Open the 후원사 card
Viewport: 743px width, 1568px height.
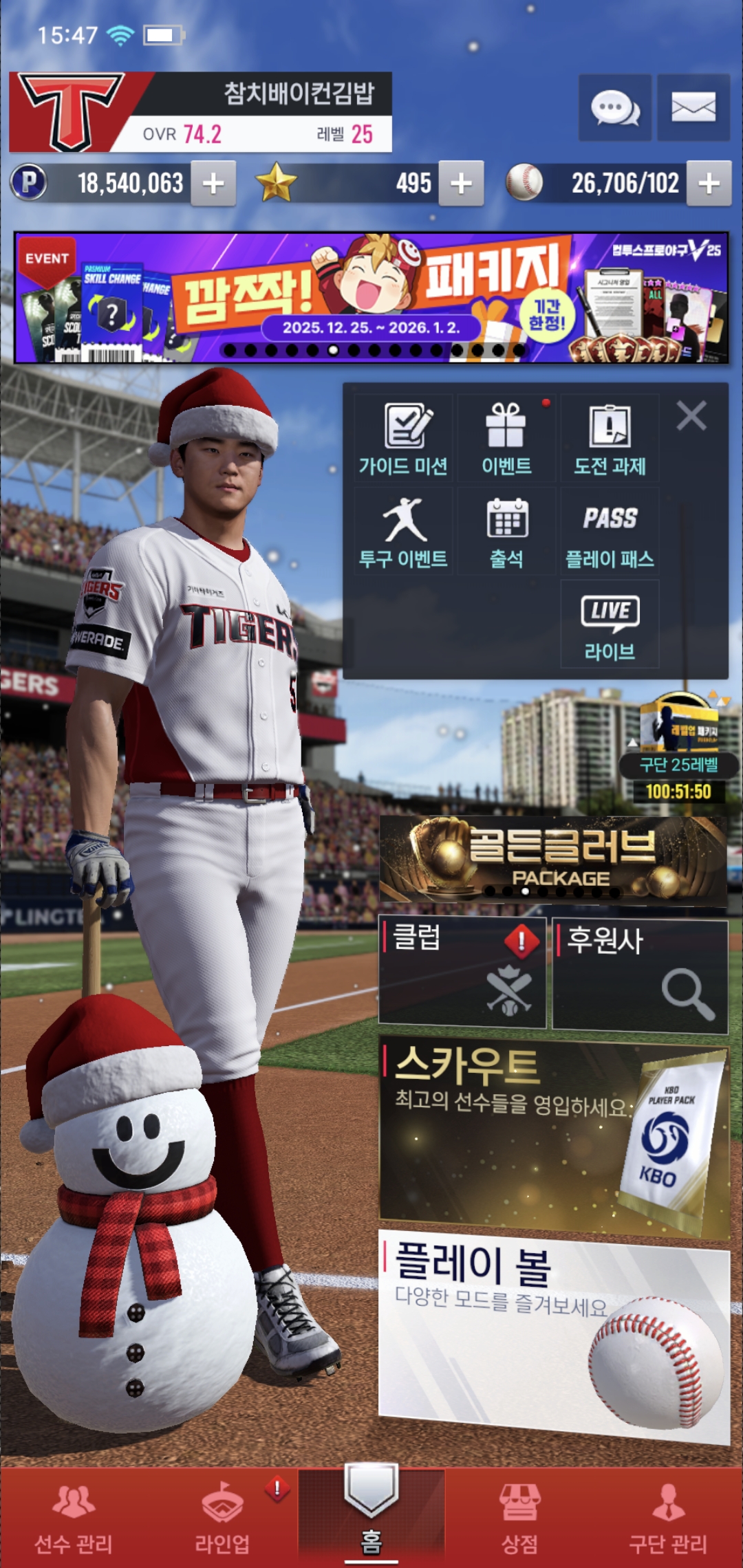[x=640, y=975]
